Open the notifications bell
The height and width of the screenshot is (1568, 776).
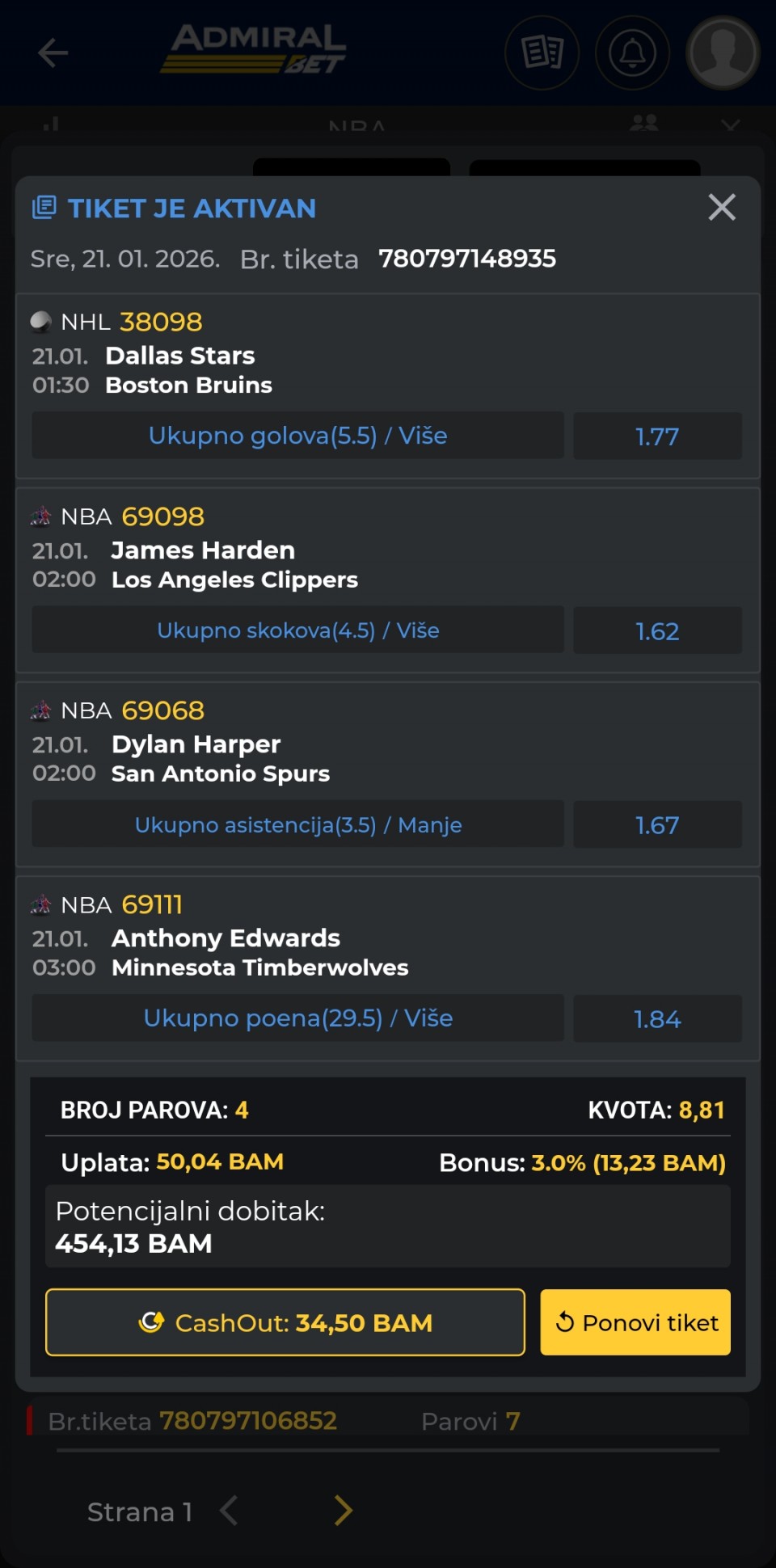(x=632, y=53)
